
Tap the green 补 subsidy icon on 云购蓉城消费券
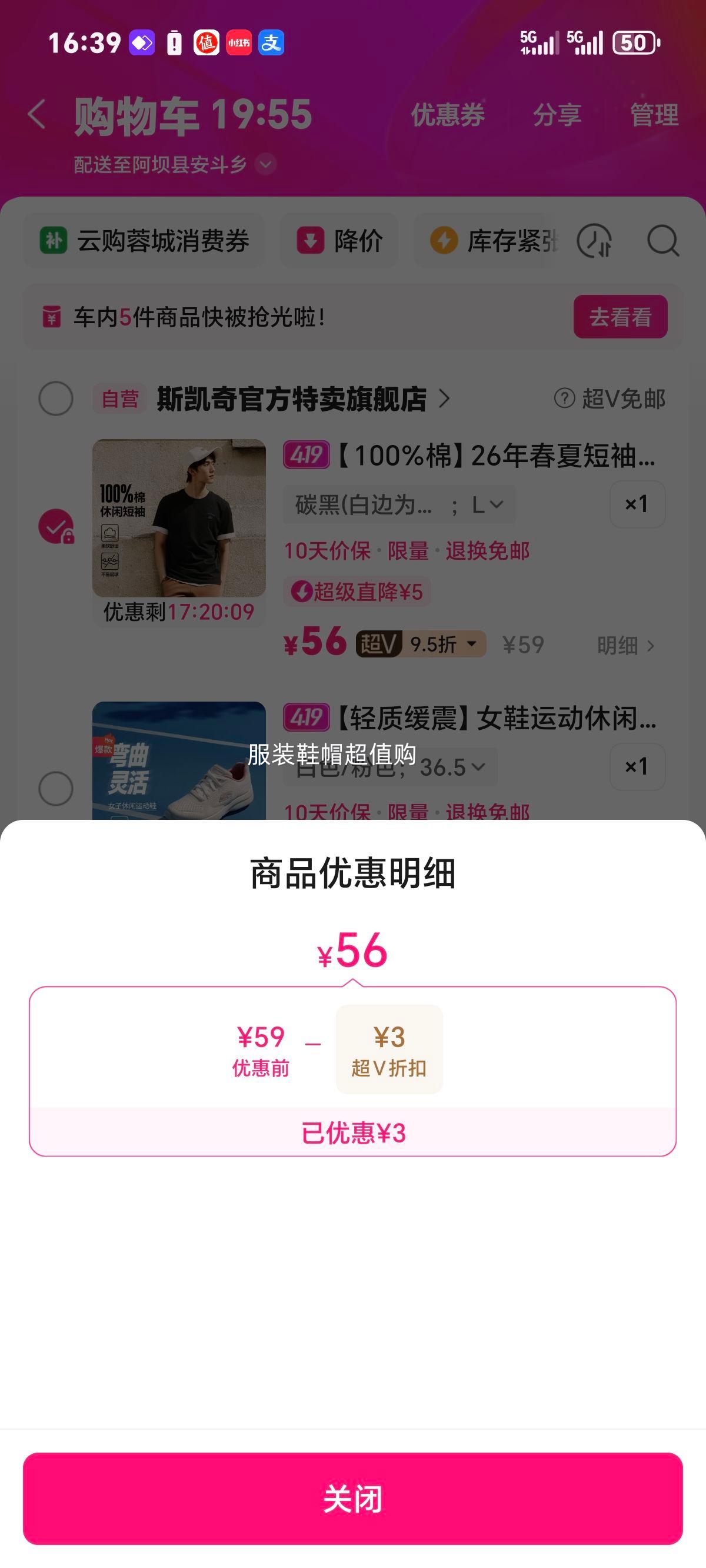(x=54, y=240)
